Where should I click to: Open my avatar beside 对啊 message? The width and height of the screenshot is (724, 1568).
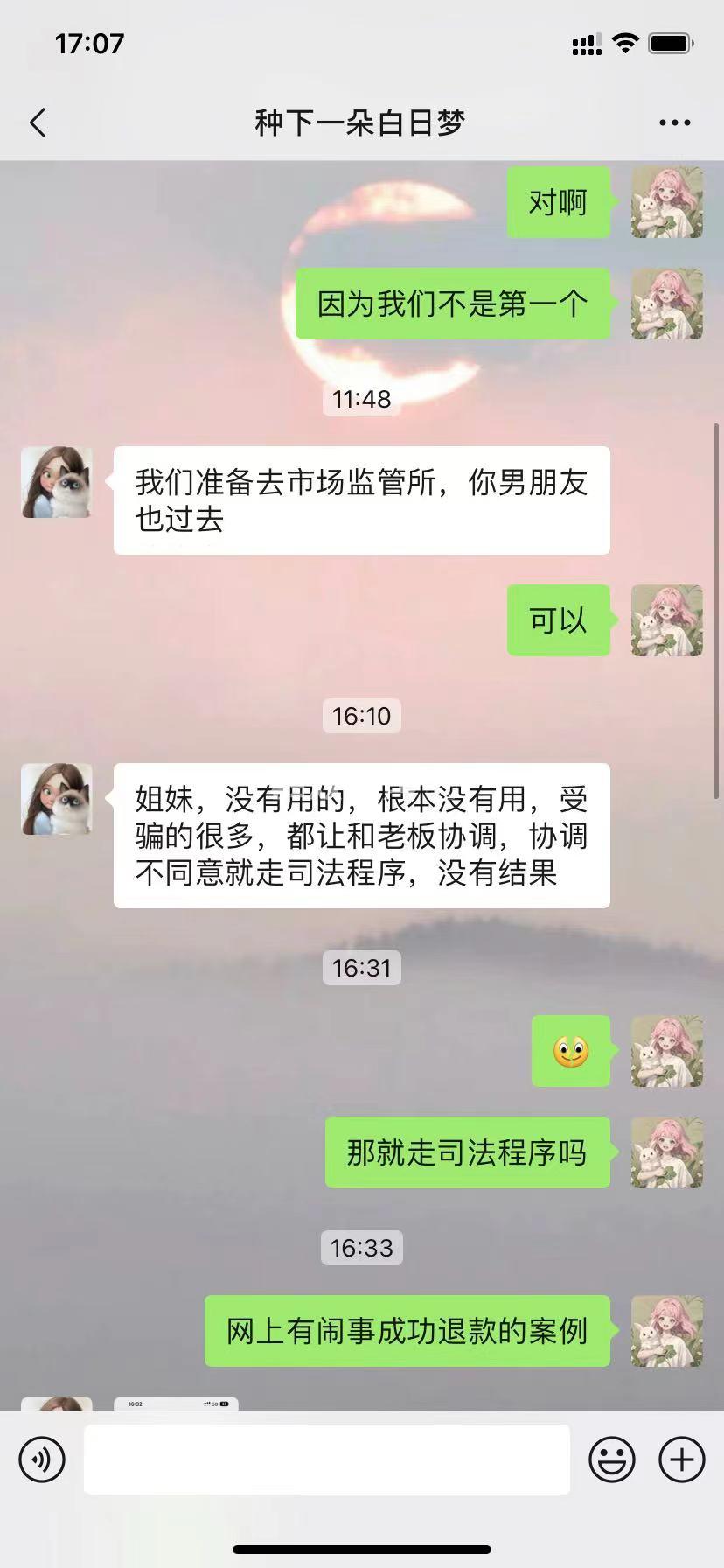[666, 202]
